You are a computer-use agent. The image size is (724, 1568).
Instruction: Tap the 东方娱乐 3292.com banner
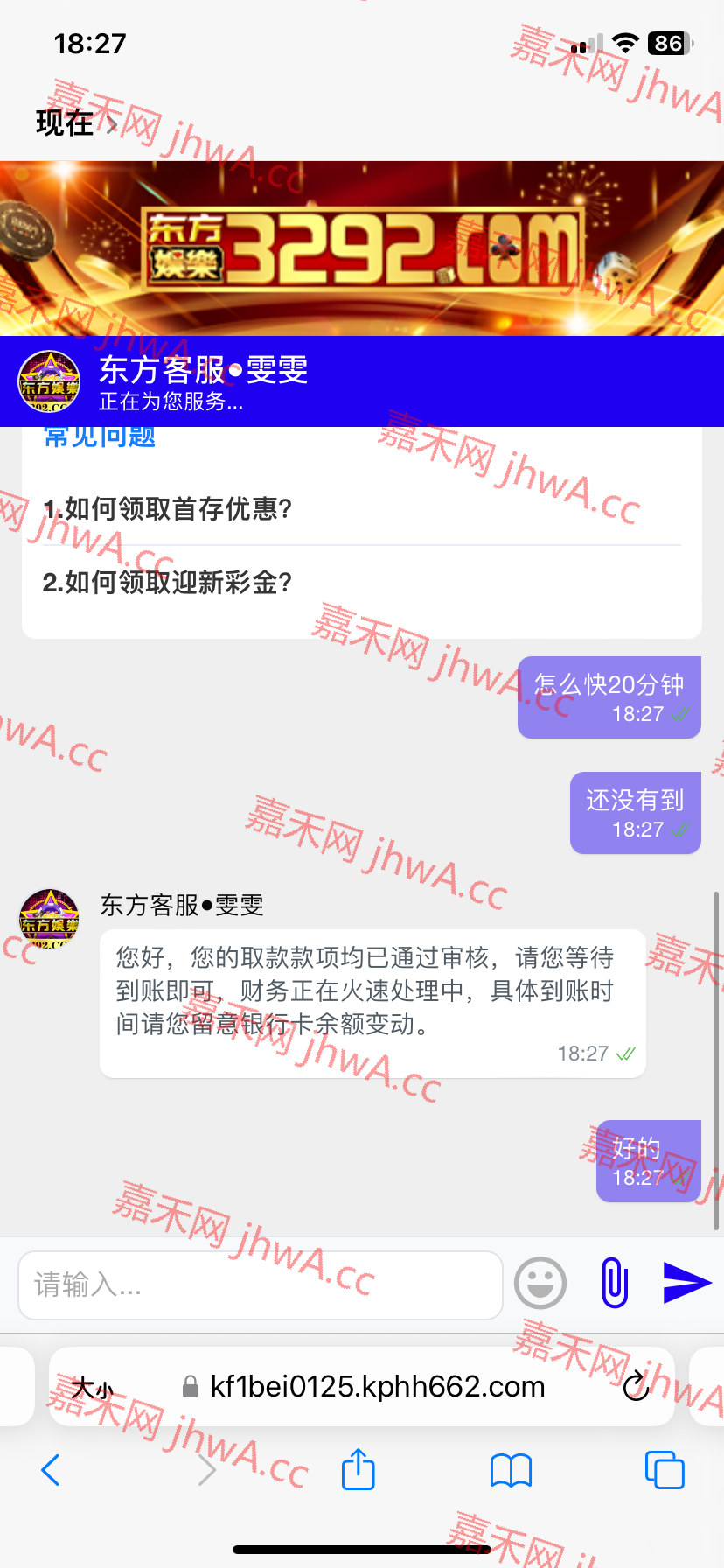(x=362, y=248)
